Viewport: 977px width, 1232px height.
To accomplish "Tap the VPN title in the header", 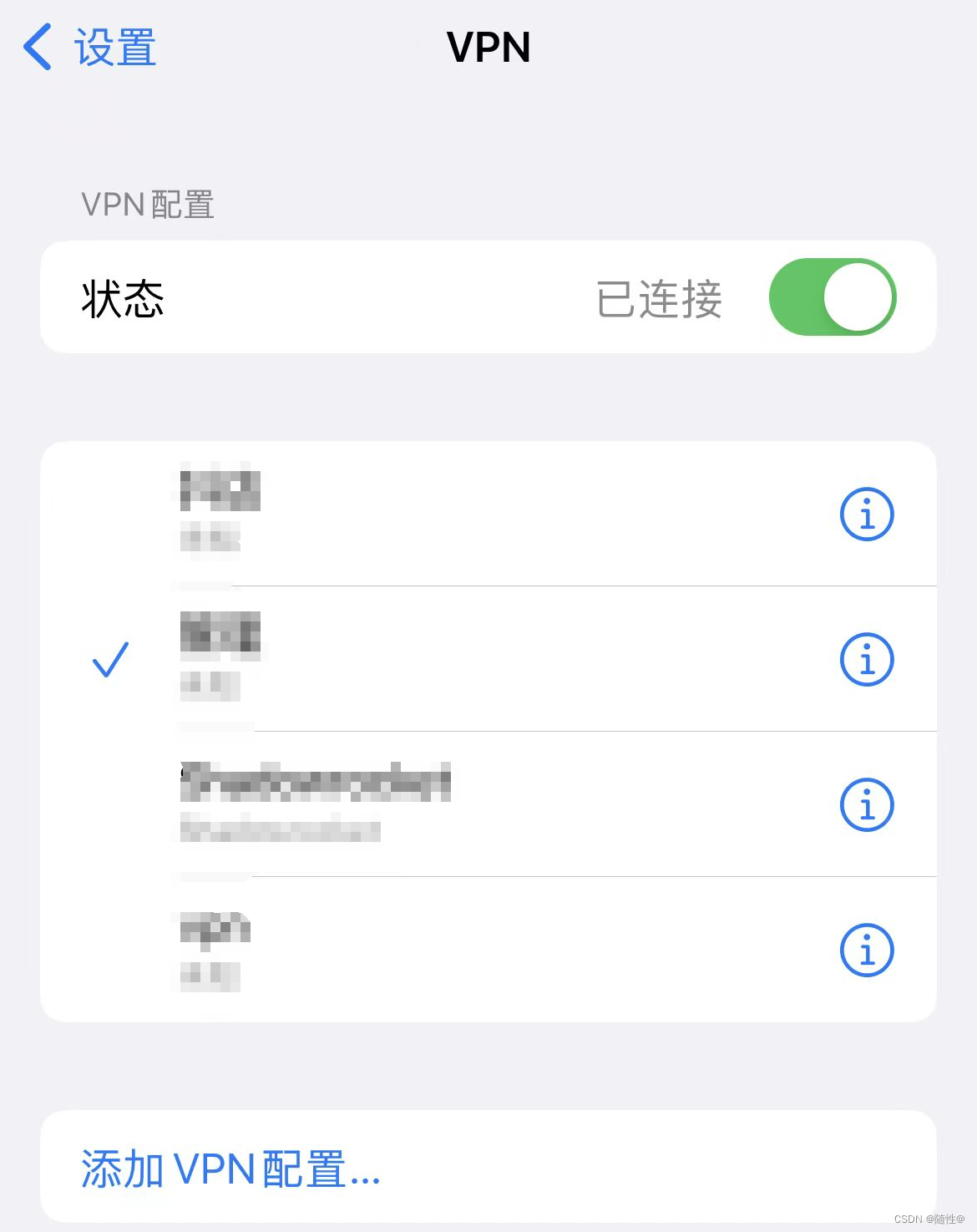I will coord(488,48).
